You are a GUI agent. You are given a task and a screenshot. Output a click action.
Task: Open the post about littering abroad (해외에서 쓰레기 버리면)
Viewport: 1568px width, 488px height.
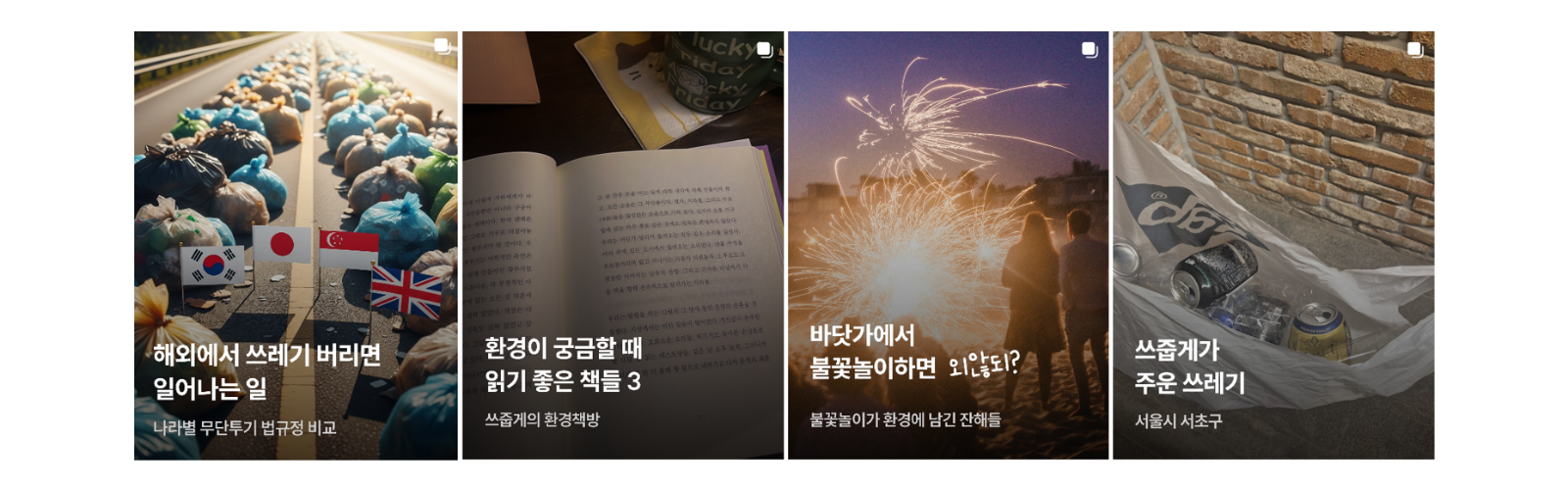[295, 245]
